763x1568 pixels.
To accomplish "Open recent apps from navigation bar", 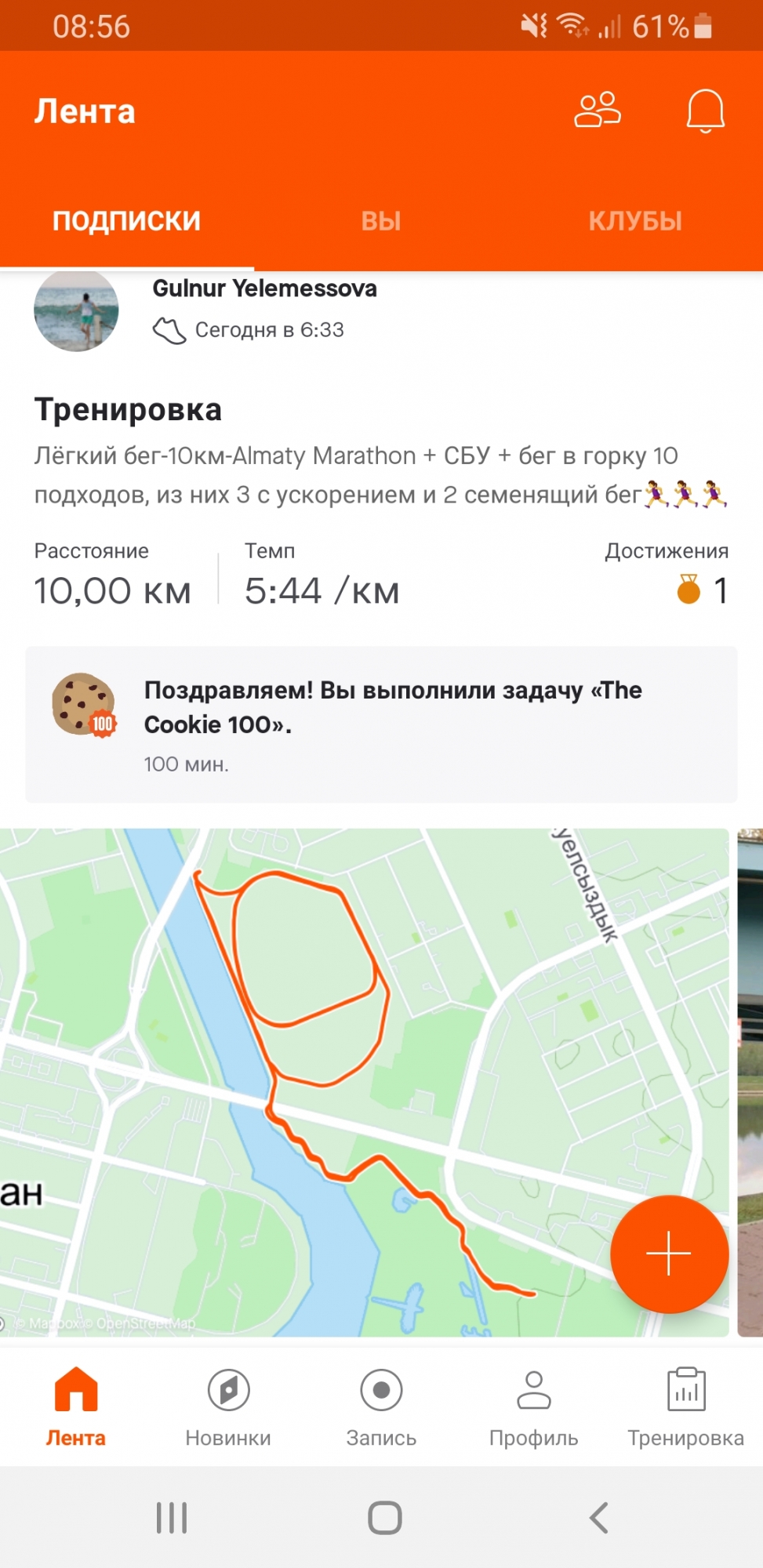I will pyautogui.click(x=172, y=1518).
